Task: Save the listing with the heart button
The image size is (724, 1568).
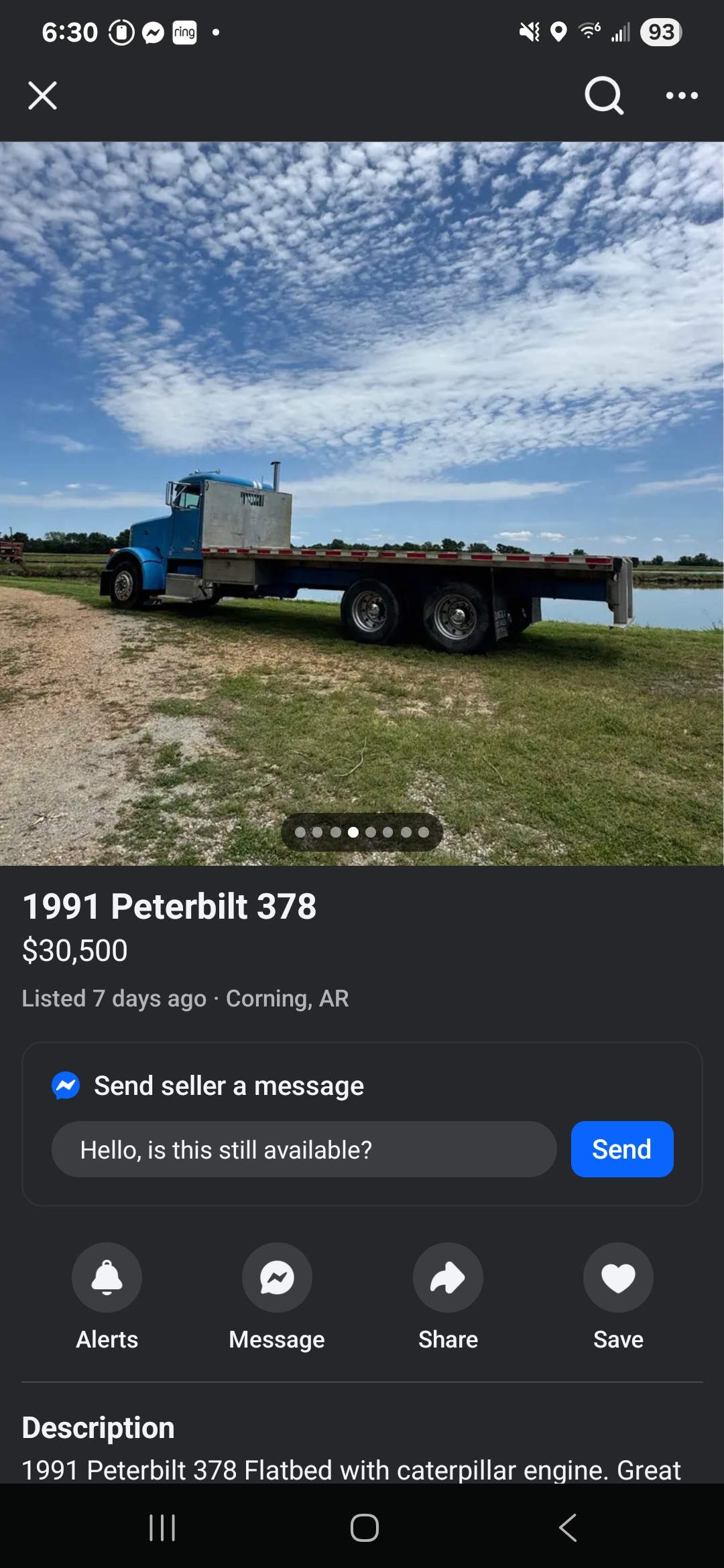Action: (x=618, y=1277)
